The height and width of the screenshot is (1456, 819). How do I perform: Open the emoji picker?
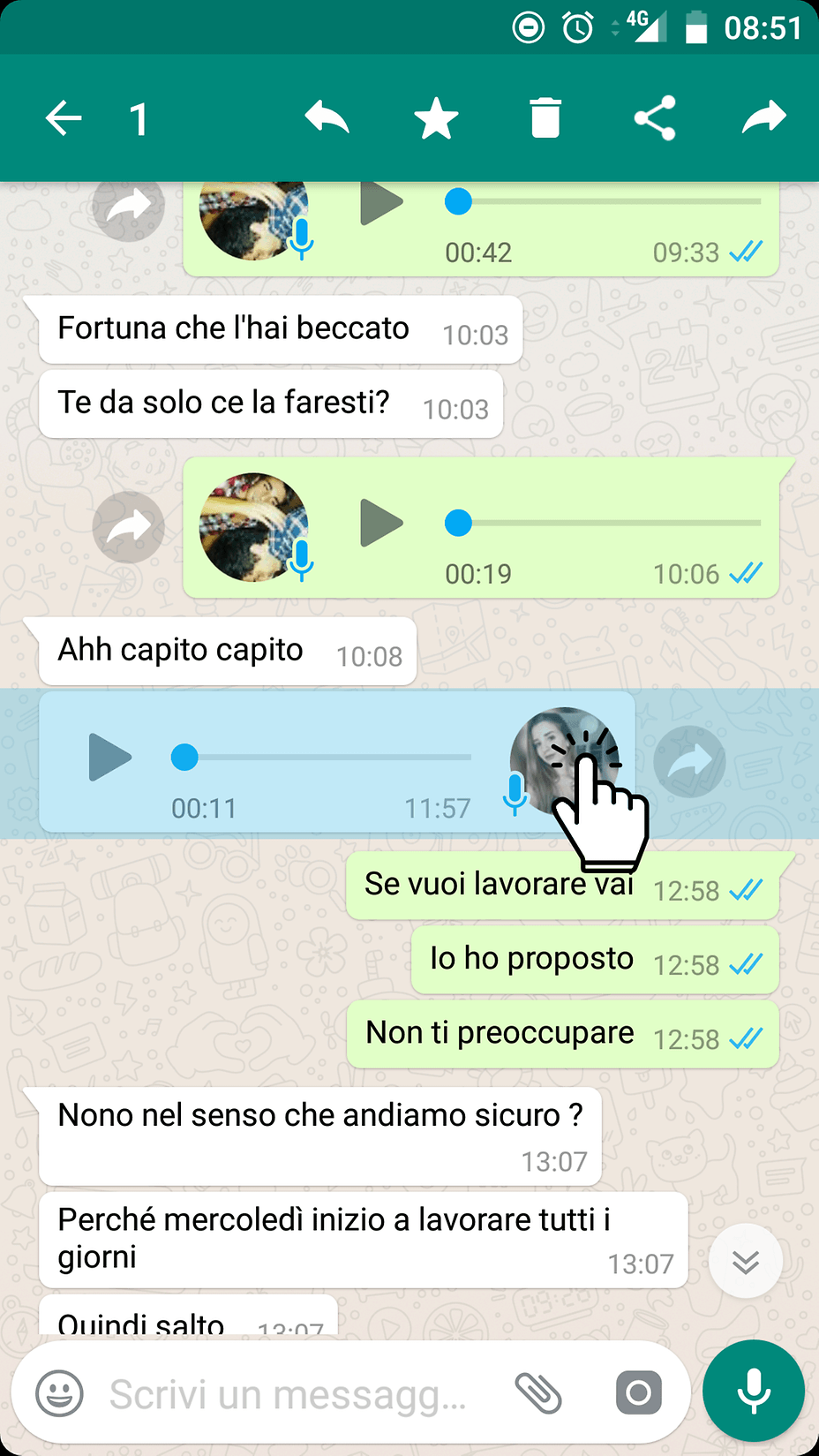[x=59, y=1394]
